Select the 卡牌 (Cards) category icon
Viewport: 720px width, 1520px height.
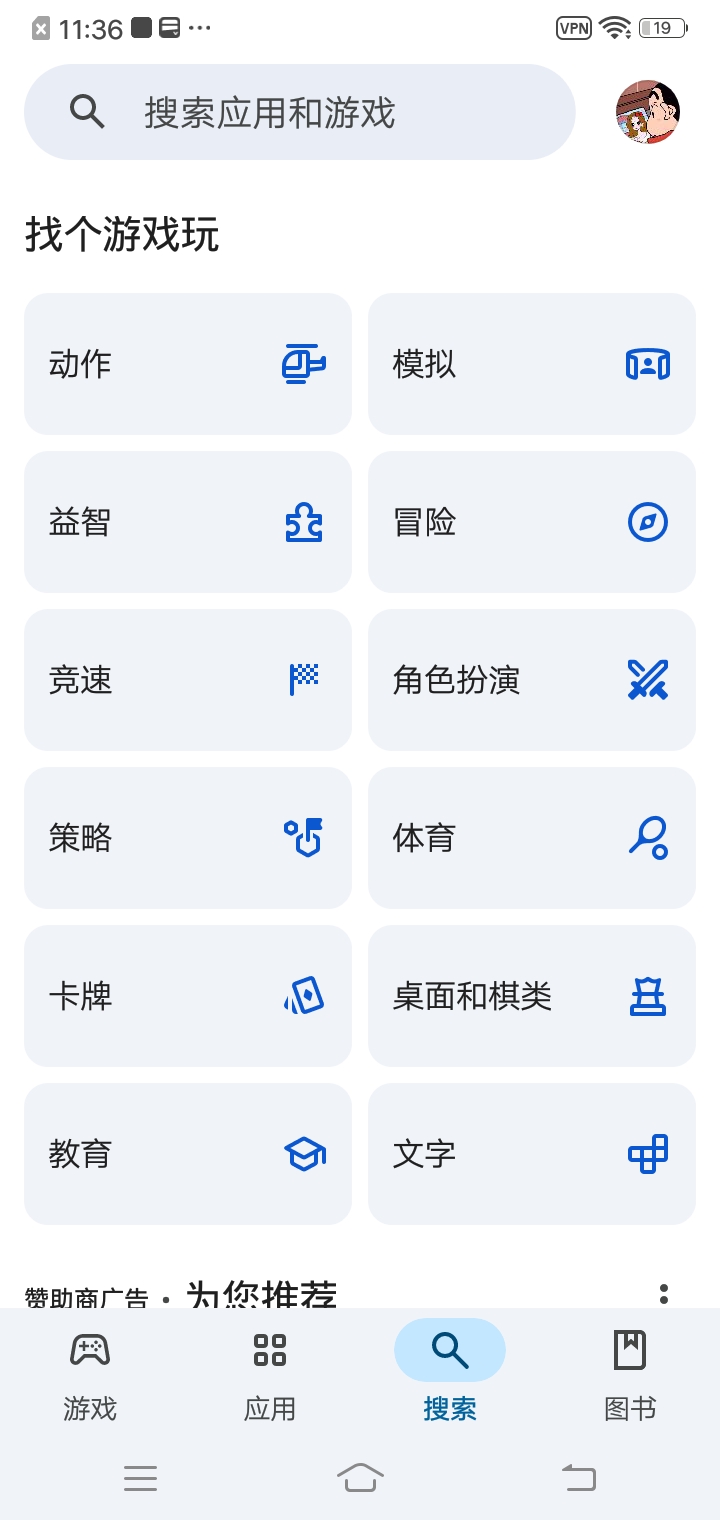(303, 996)
